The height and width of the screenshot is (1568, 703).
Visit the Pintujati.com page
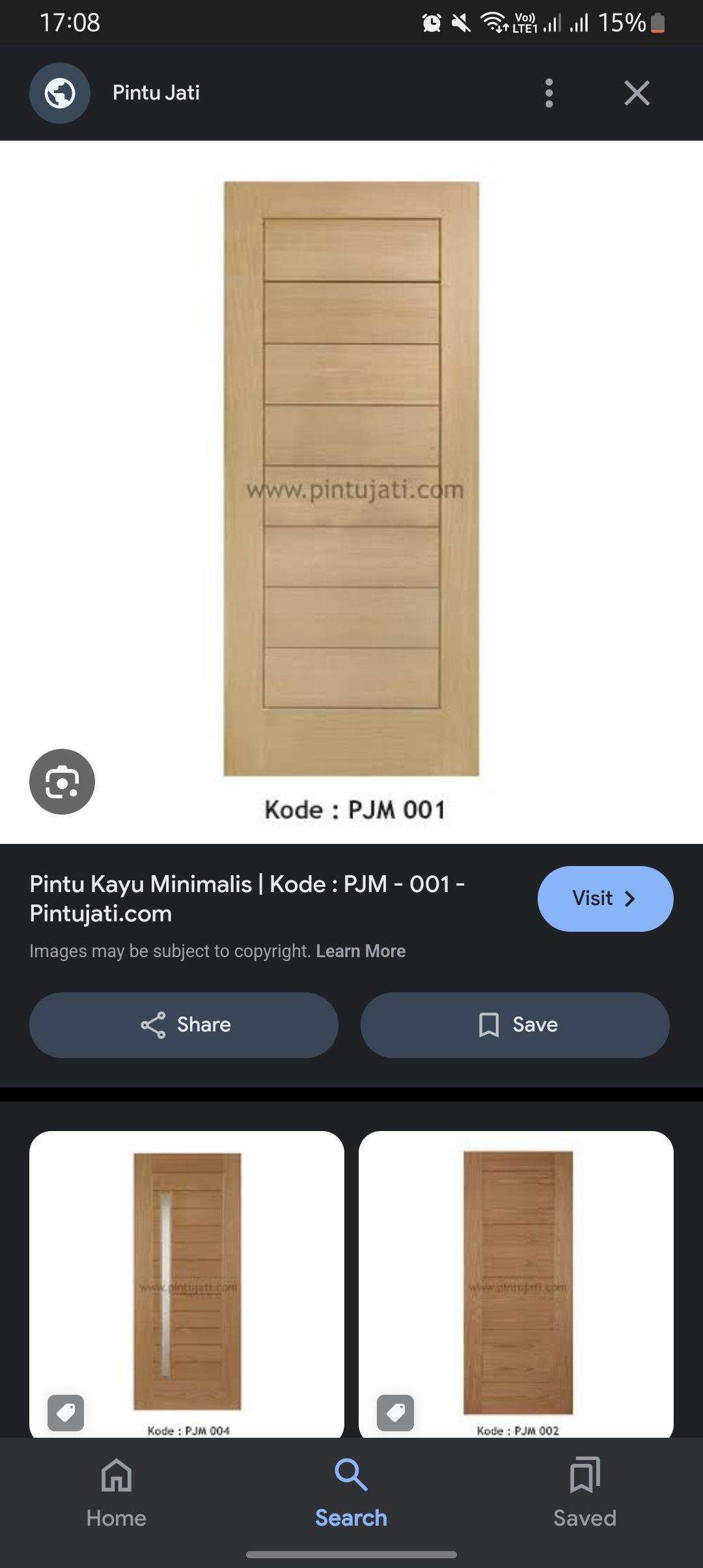(605, 899)
